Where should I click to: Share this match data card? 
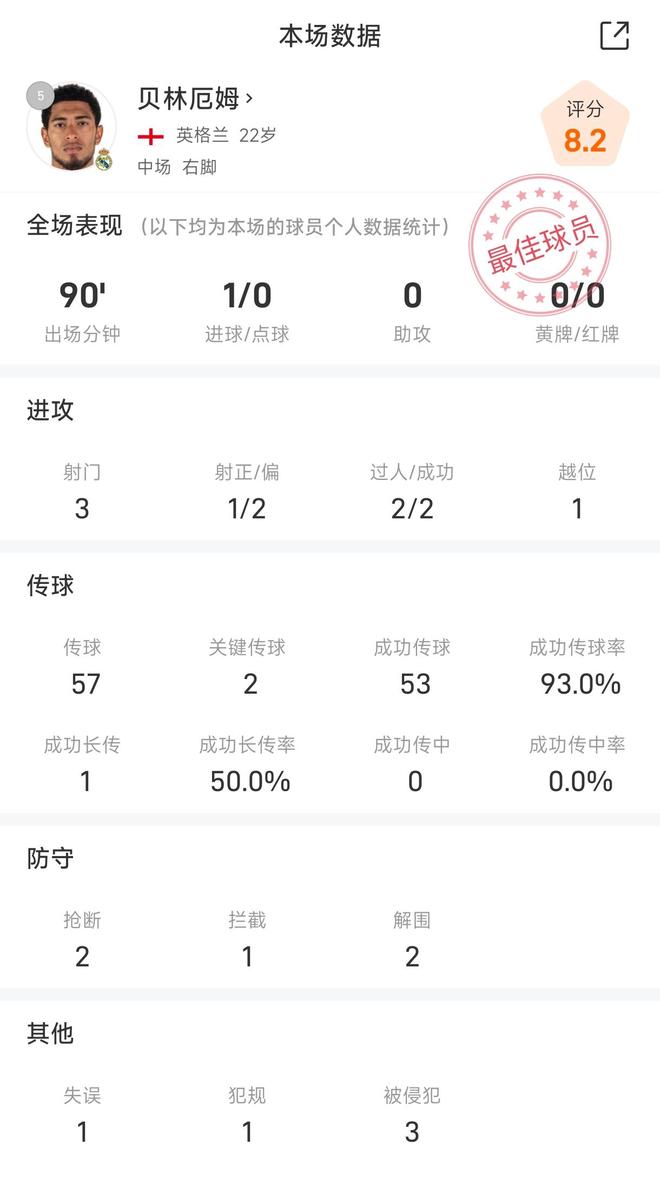(x=614, y=36)
